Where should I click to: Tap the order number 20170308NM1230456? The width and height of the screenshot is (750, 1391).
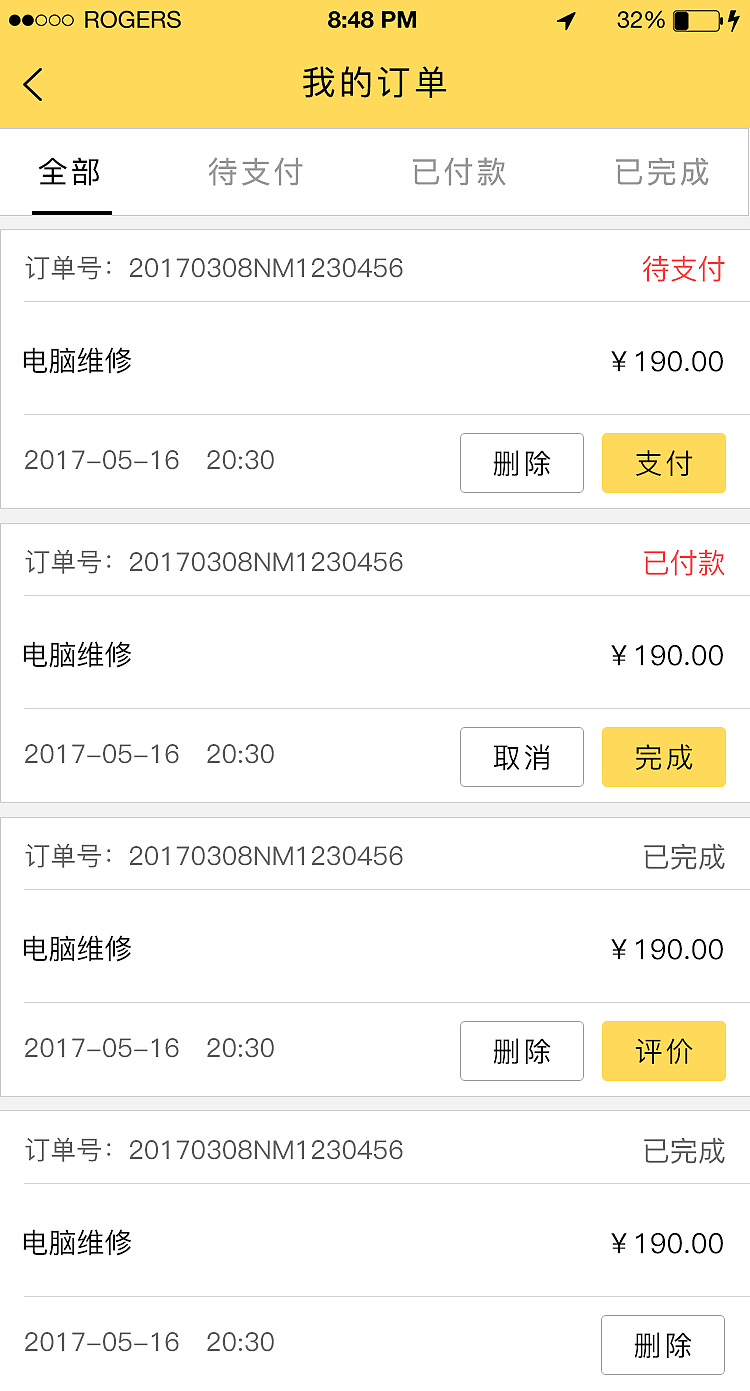pyautogui.click(x=265, y=268)
